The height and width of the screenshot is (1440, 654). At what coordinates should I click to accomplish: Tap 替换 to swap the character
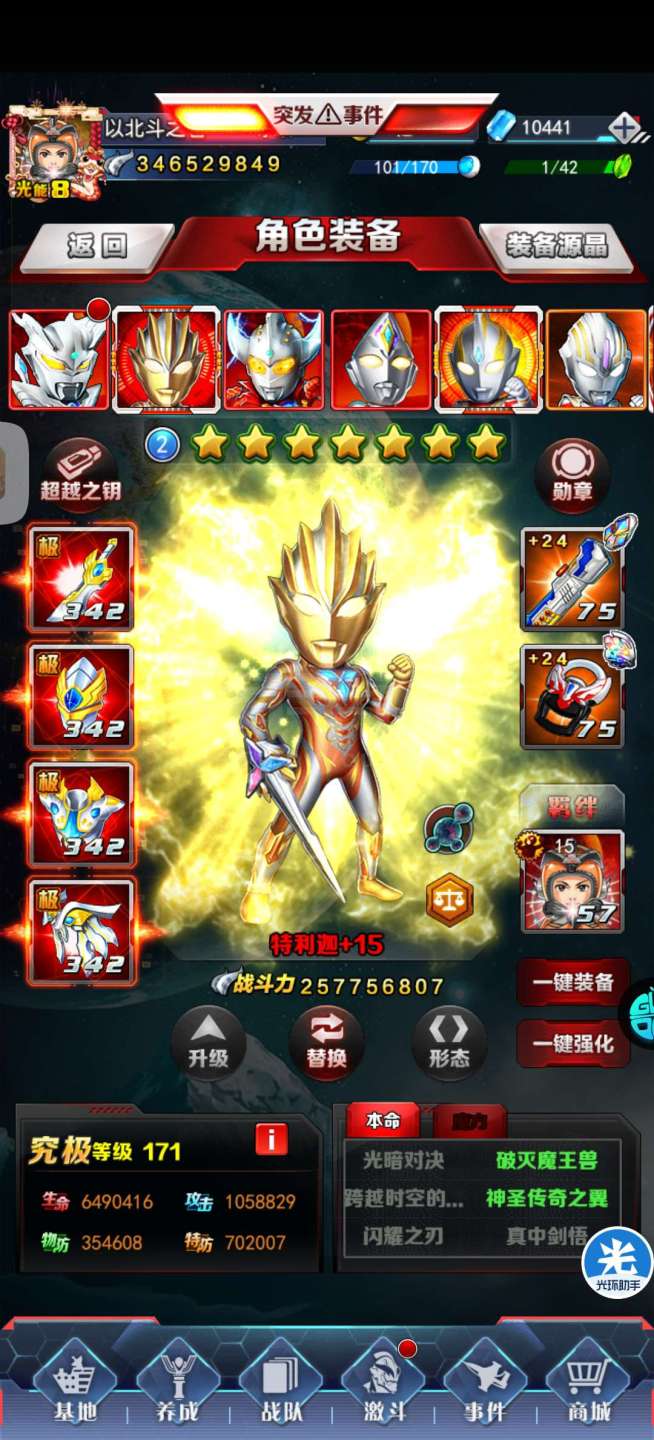tap(326, 1043)
